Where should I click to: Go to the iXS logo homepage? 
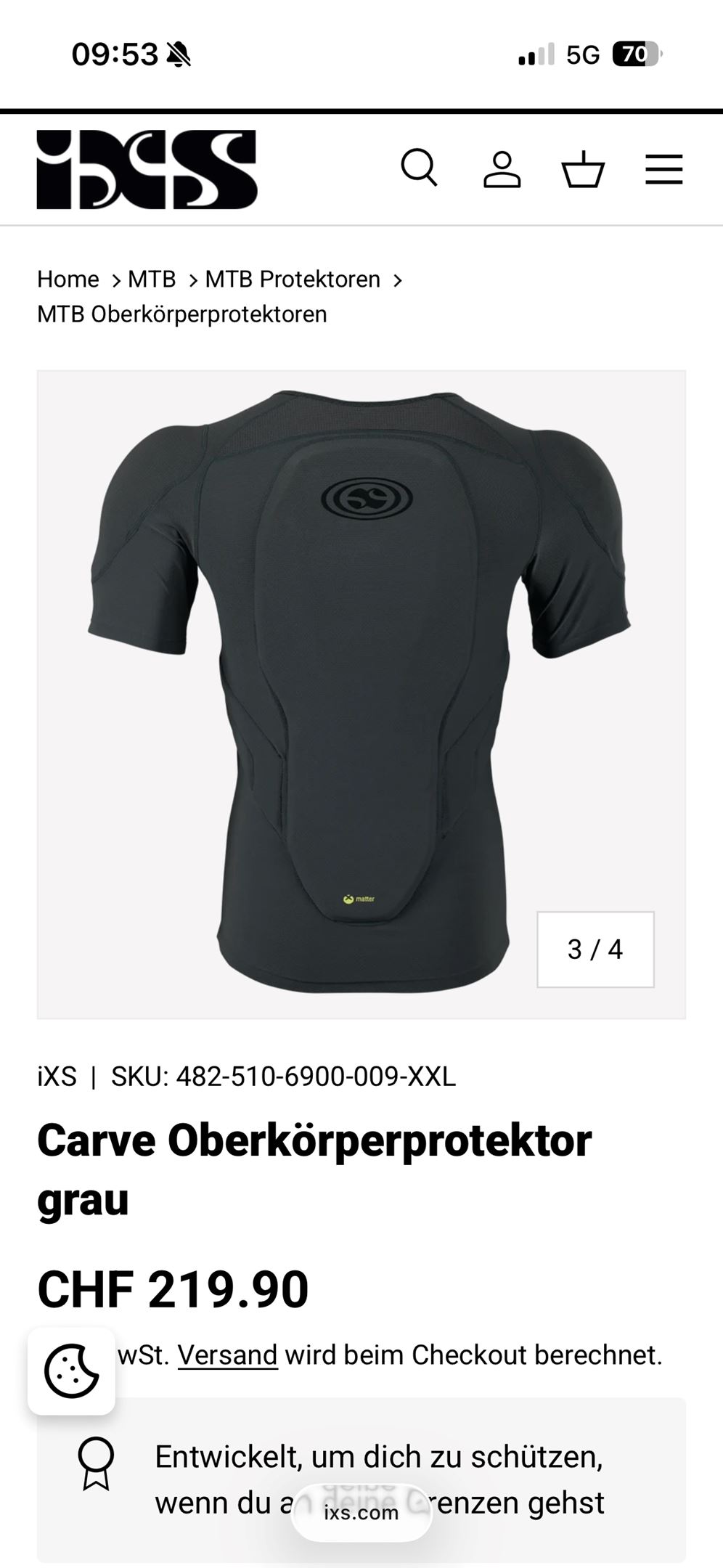[x=147, y=169]
